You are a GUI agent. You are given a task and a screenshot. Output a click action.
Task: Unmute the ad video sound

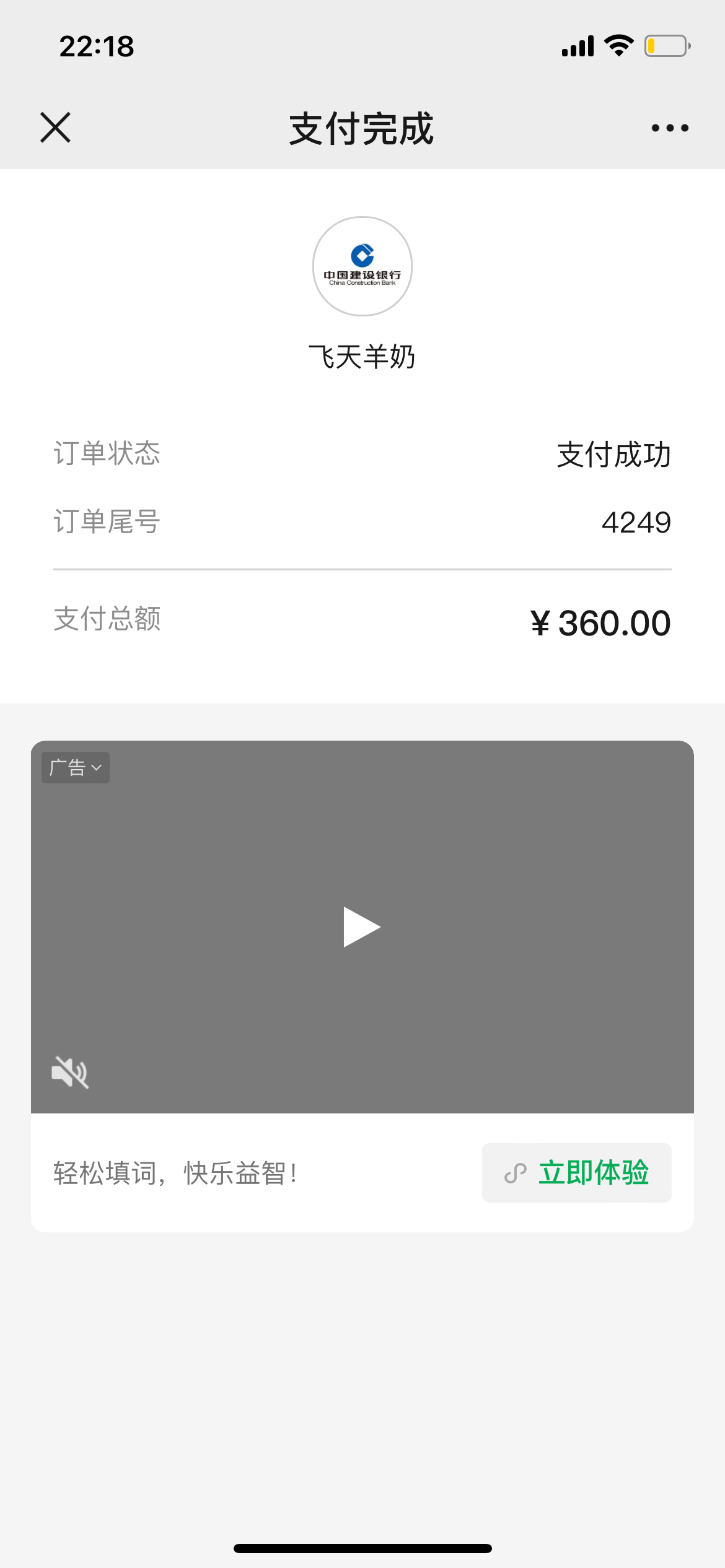click(70, 1072)
